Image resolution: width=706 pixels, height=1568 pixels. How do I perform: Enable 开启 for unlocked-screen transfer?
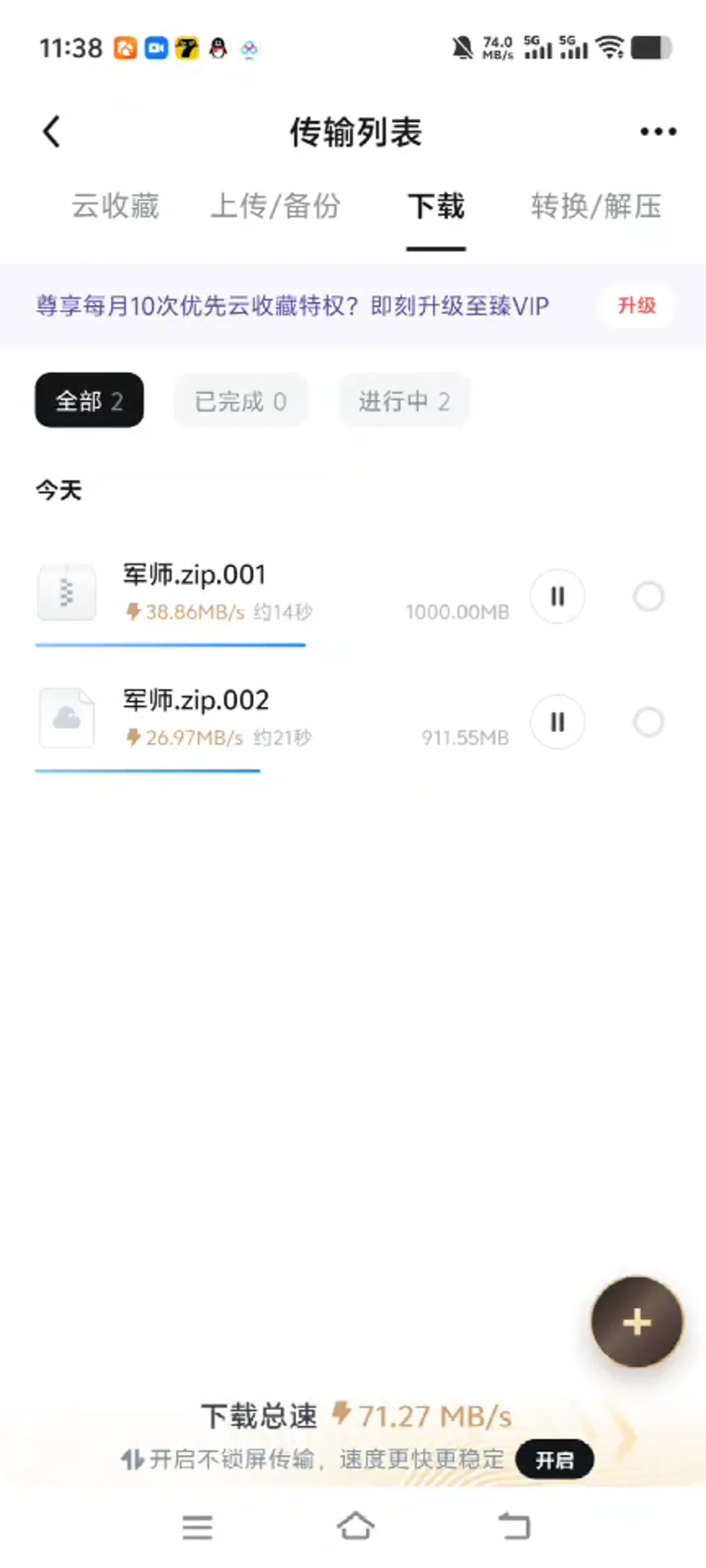click(554, 1460)
